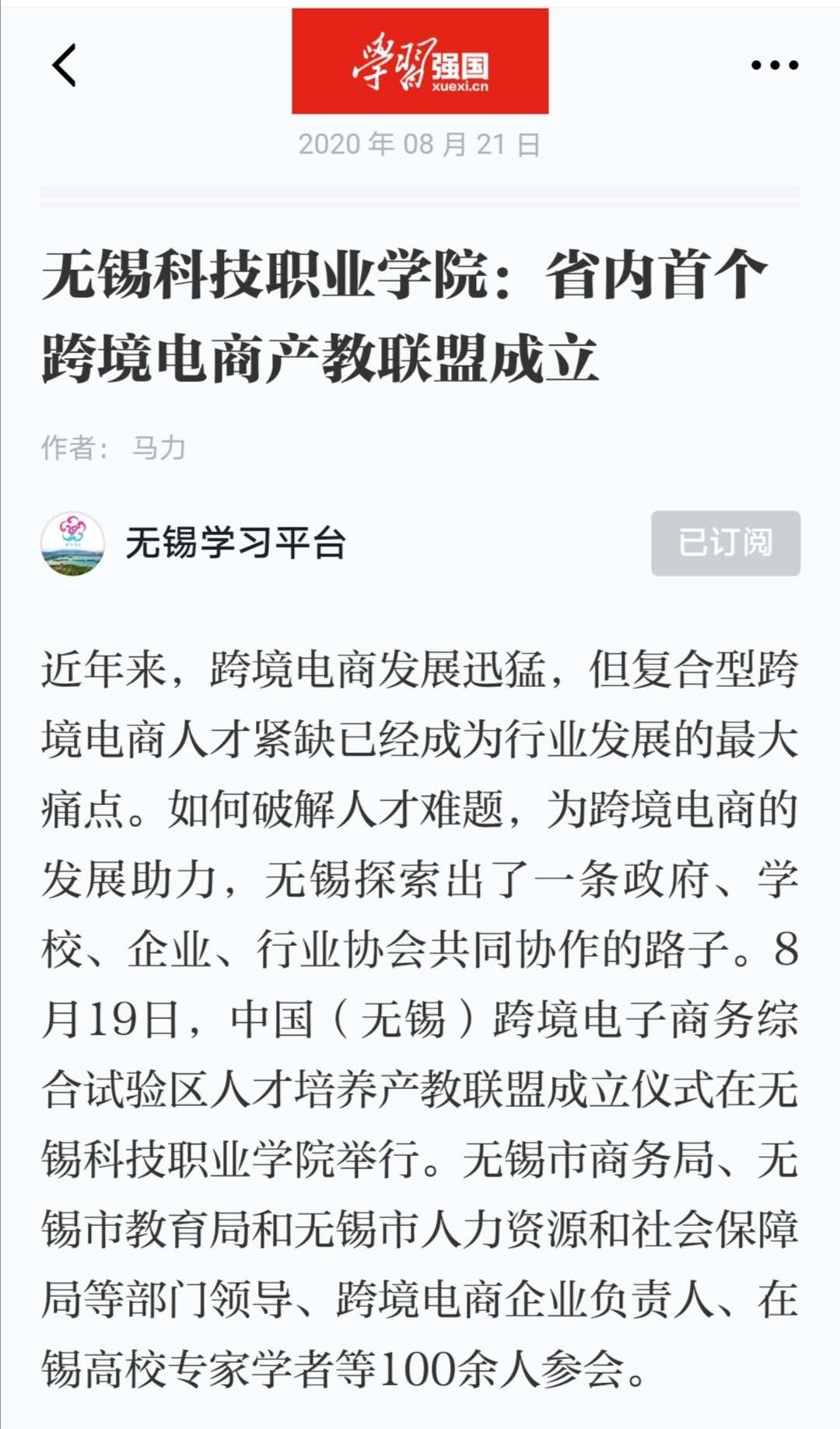Open the 无锡学习平台 publisher page
This screenshot has height=1429, width=840.
click(235, 543)
